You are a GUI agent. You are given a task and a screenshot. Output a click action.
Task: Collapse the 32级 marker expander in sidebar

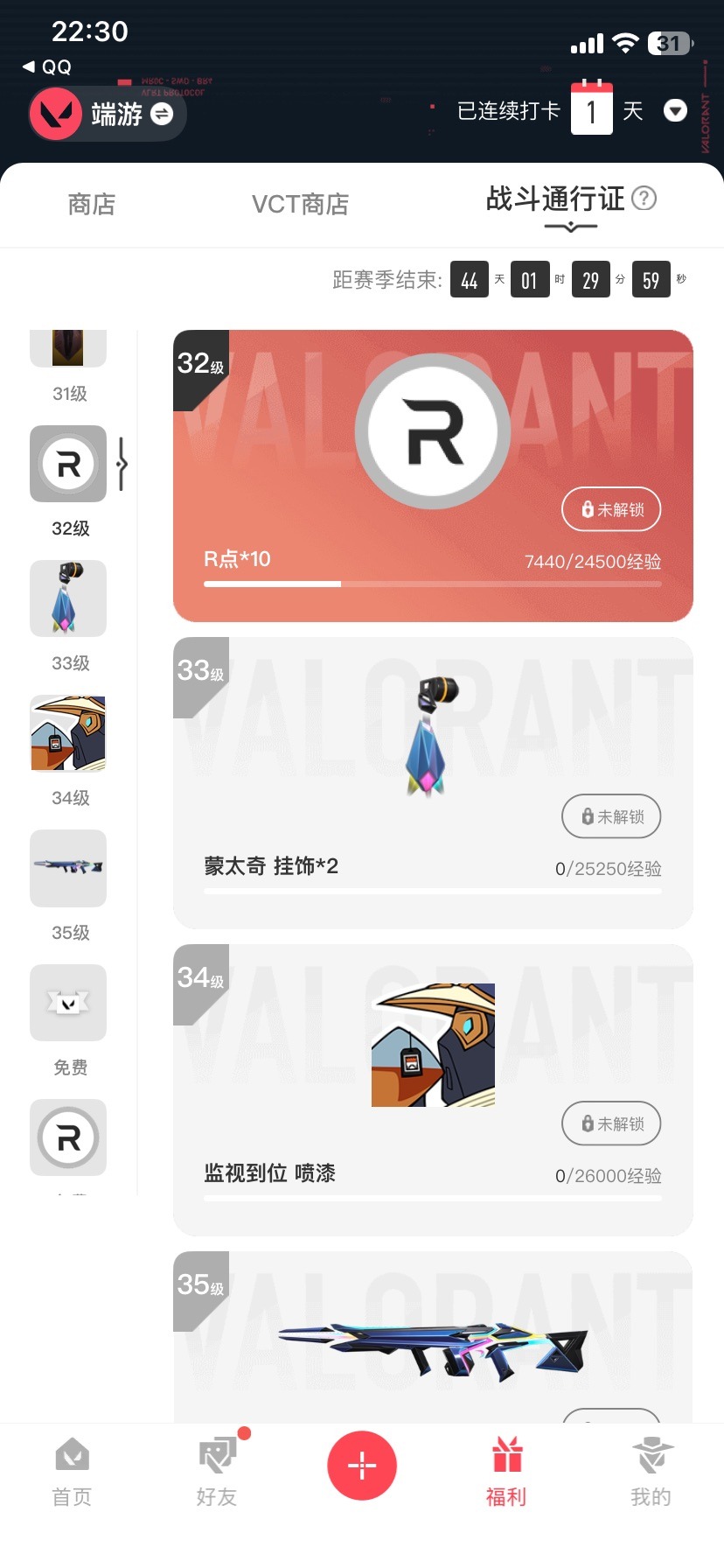tap(123, 465)
